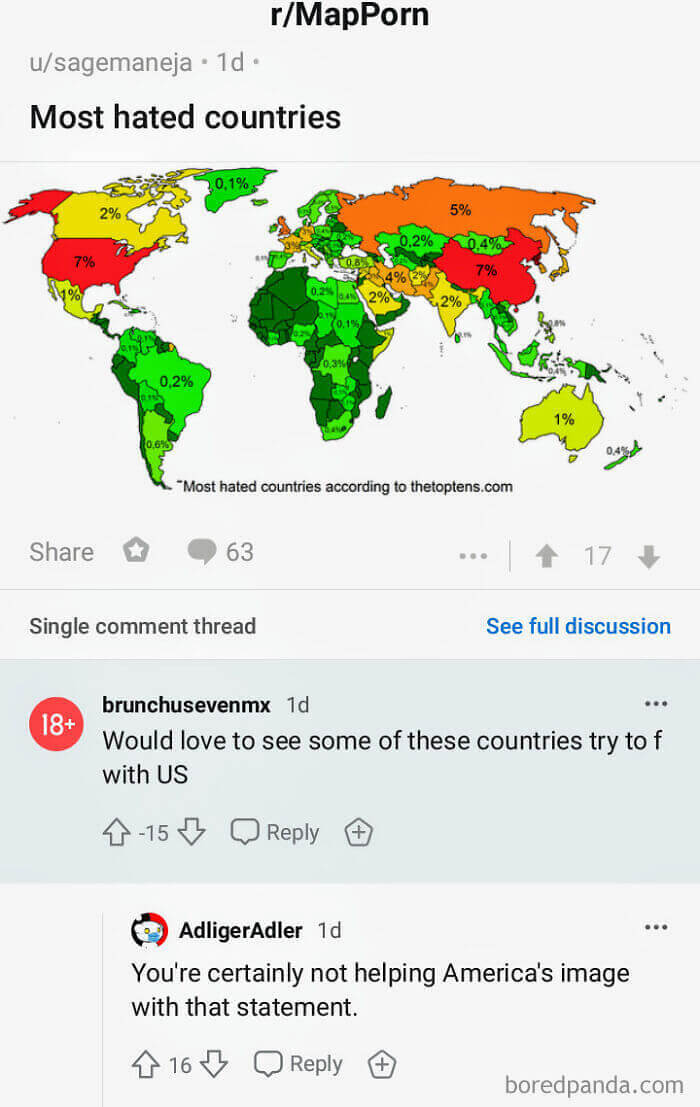Open the r/MapPorn subreddit
This screenshot has width=700, height=1107.
tap(349, 15)
